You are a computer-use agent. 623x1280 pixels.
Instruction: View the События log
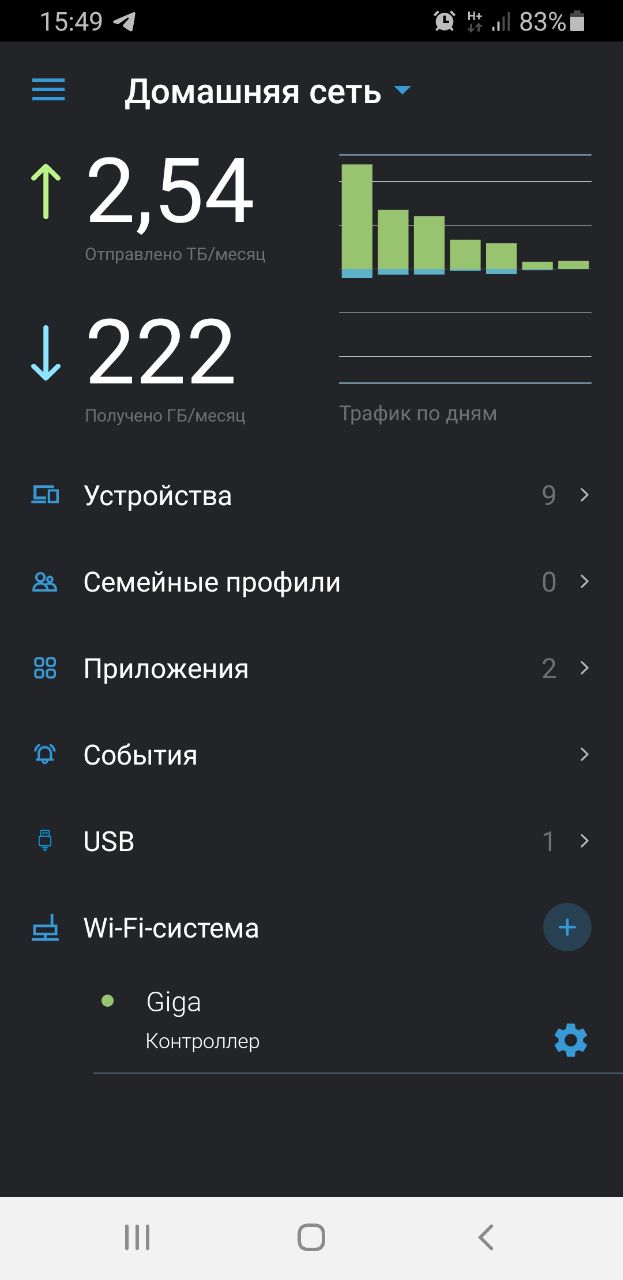point(311,755)
